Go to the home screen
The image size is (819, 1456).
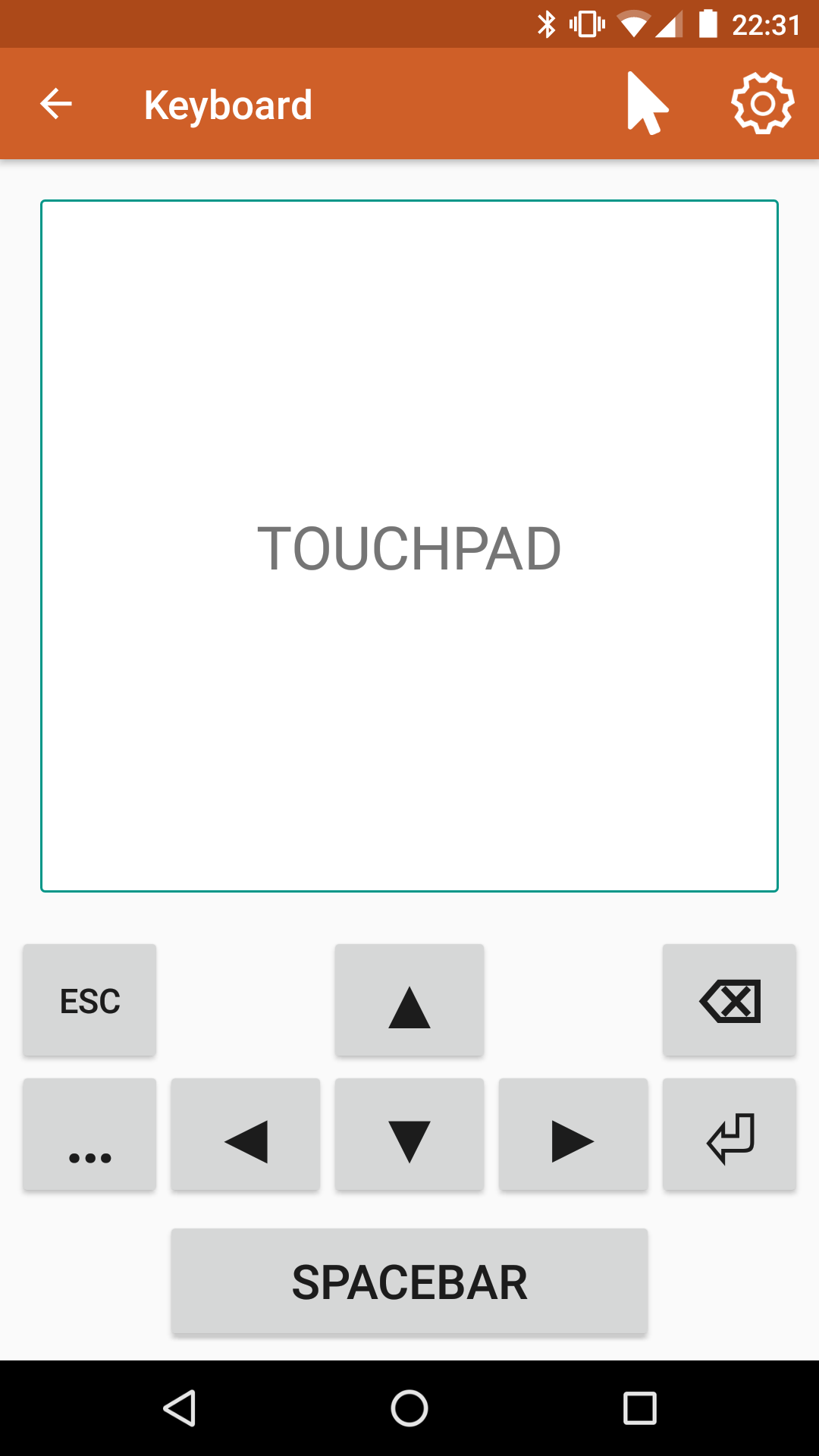coord(409,1408)
